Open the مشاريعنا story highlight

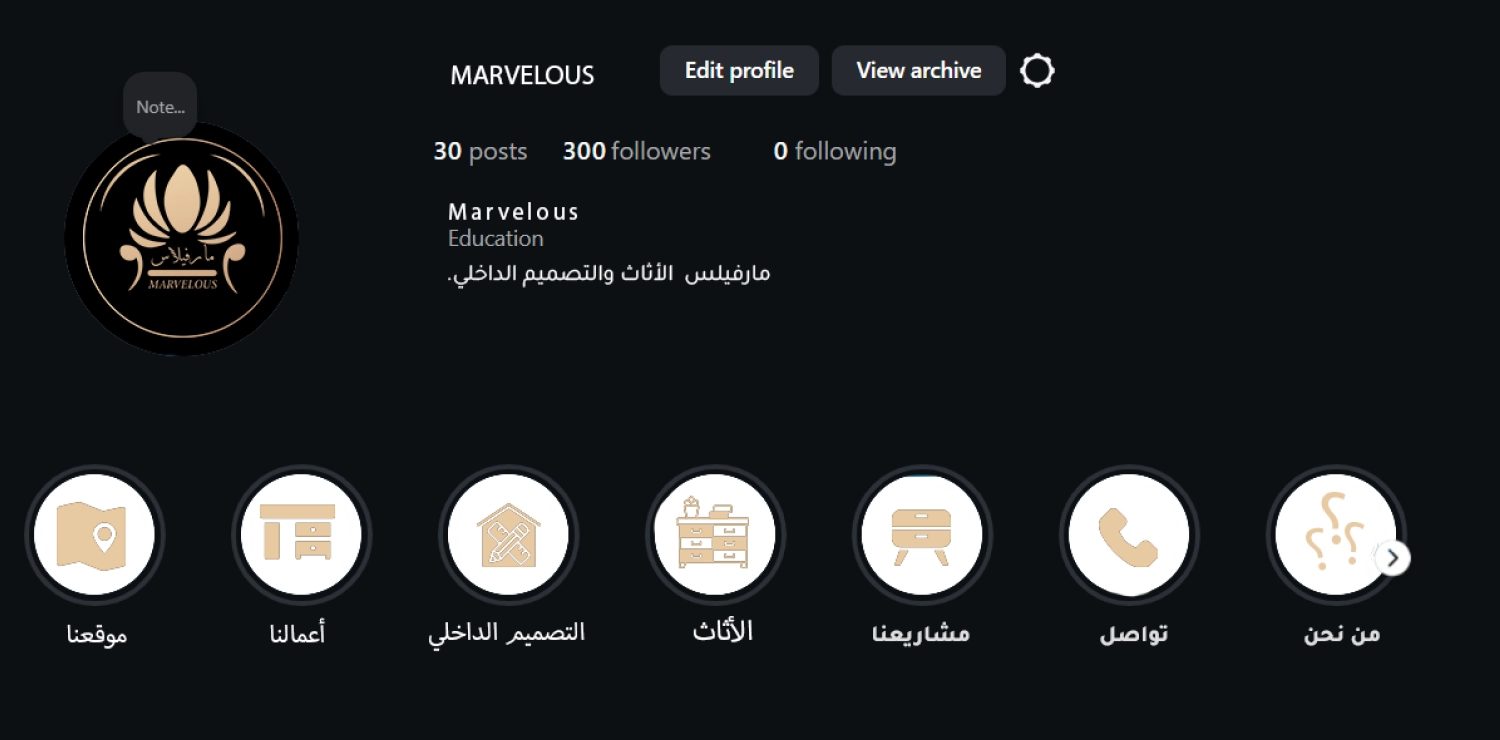pyautogui.click(x=922, y=535)
